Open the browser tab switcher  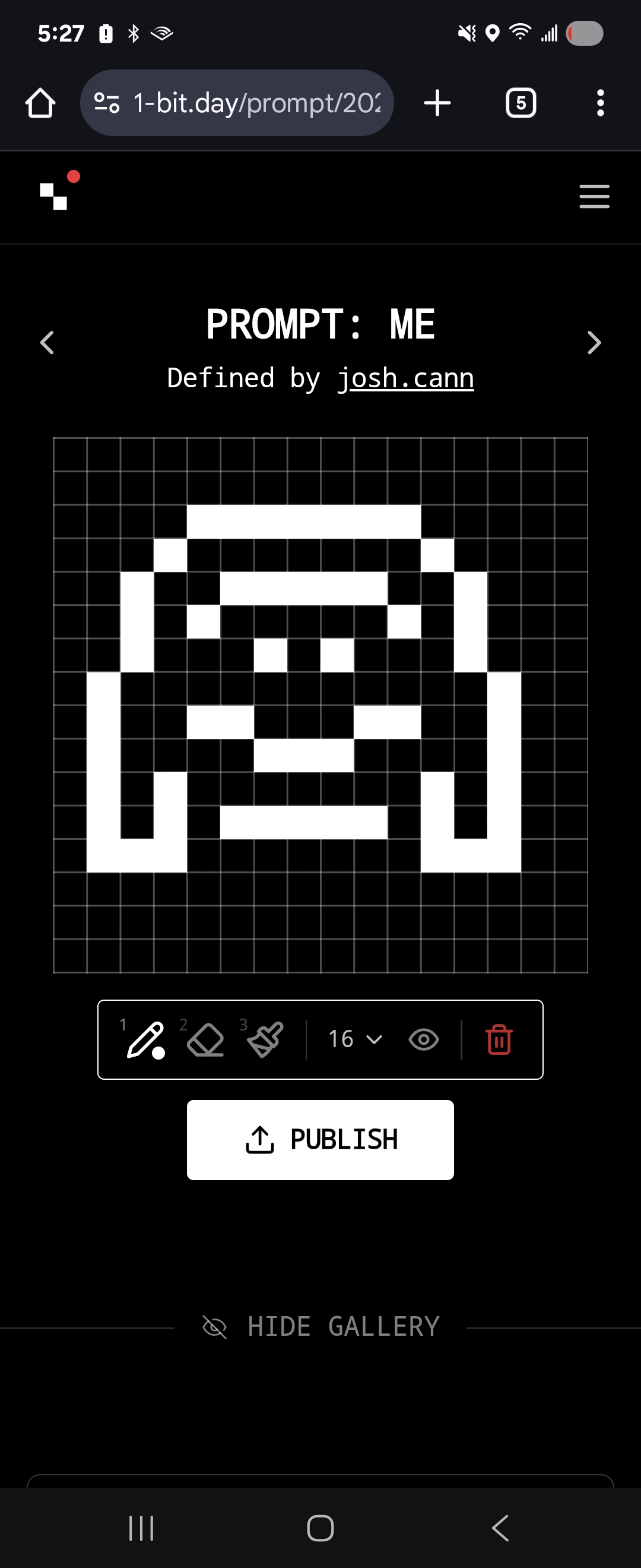pos(521,103)
